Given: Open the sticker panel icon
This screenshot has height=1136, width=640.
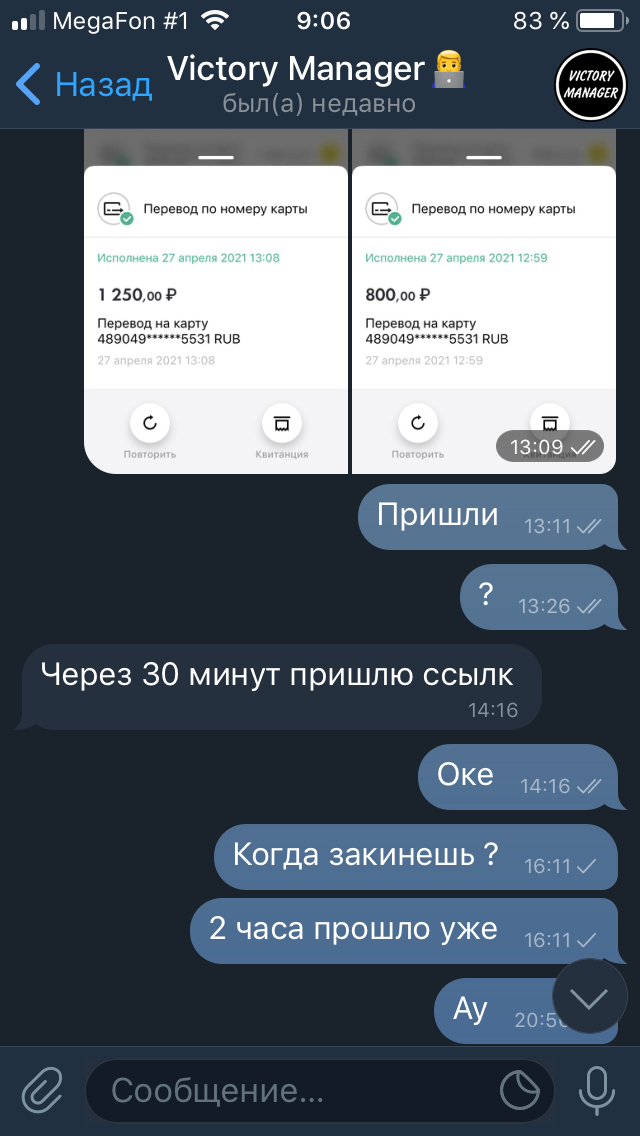Looking at the screenshot, I should pyautogui.click(x=520, y=1091).
